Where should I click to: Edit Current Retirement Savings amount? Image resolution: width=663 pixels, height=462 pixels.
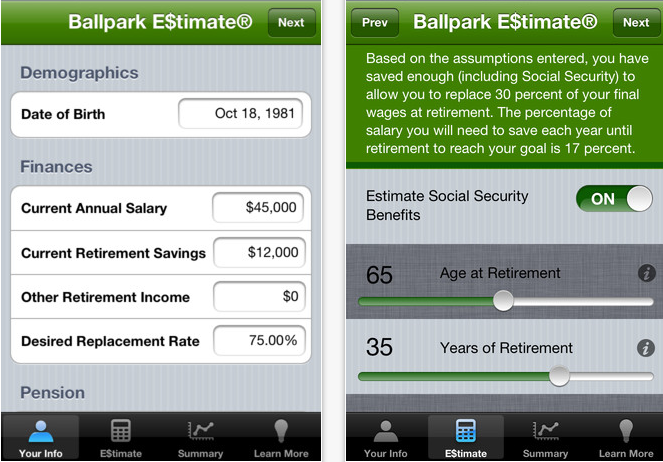(x=258, y=253)
